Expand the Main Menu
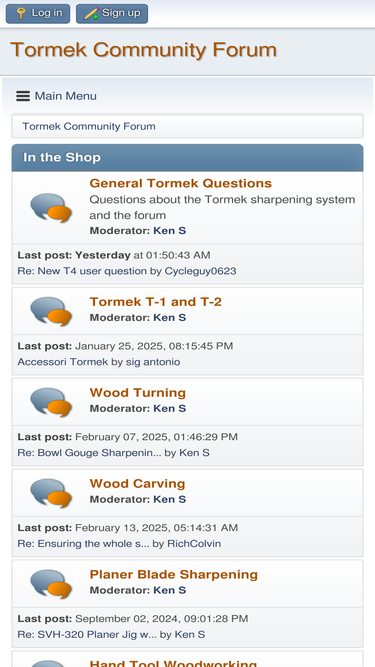 point(57,96)
